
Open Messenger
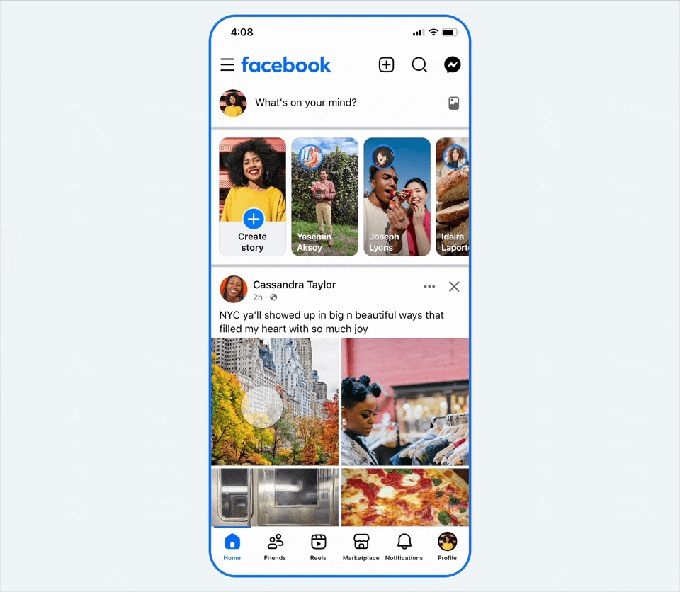click(x=452, y=65)
